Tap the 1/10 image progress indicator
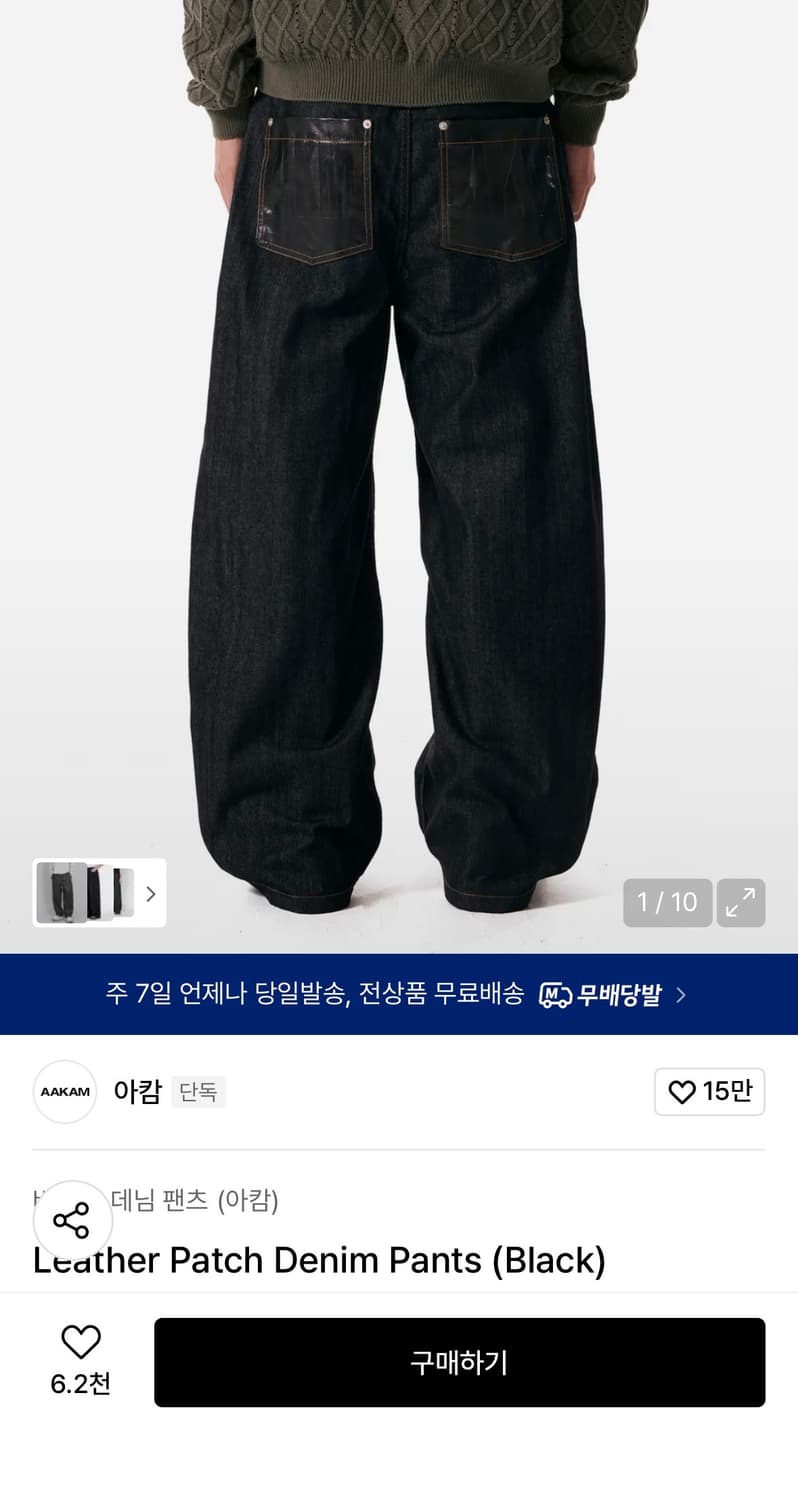 [667, 903]
